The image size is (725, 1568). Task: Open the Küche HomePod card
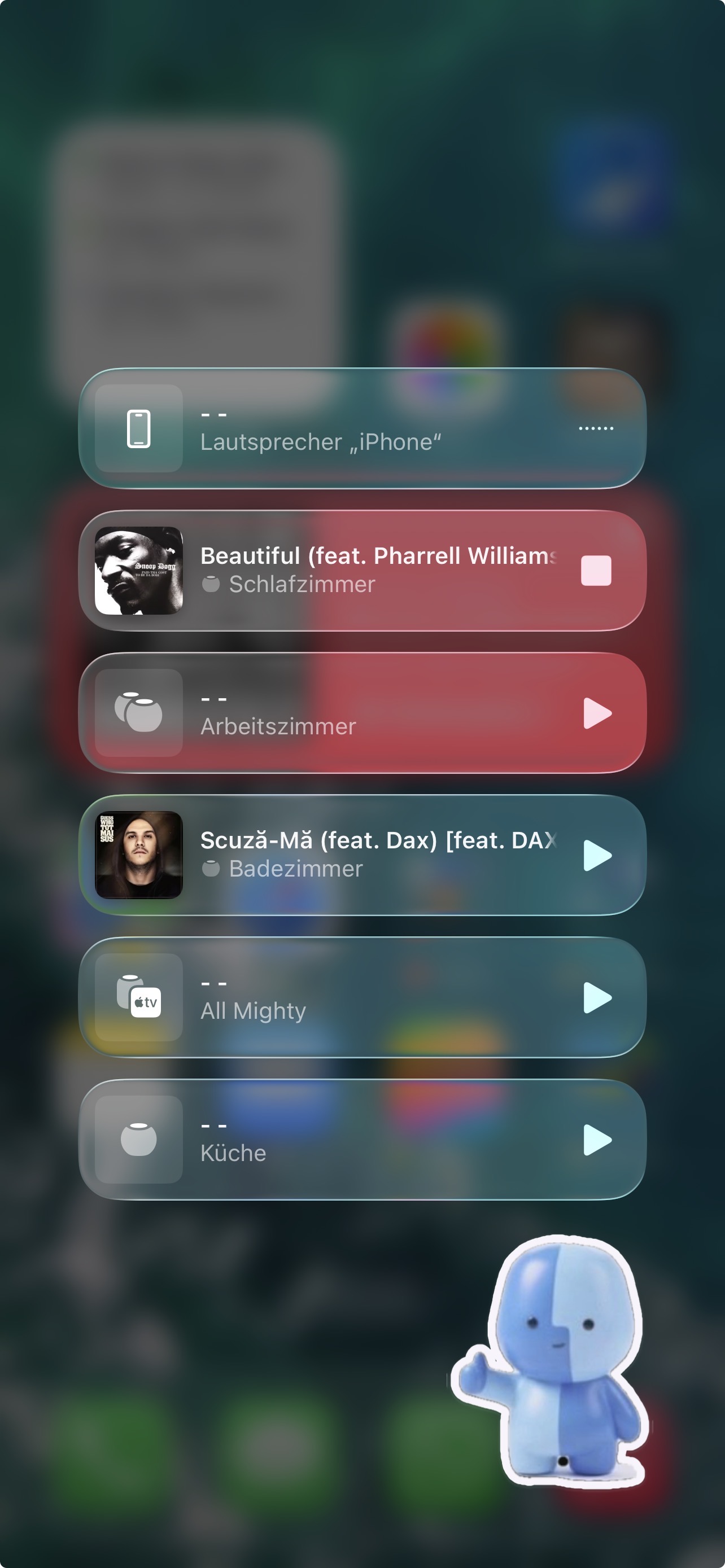click(341, 1140)
